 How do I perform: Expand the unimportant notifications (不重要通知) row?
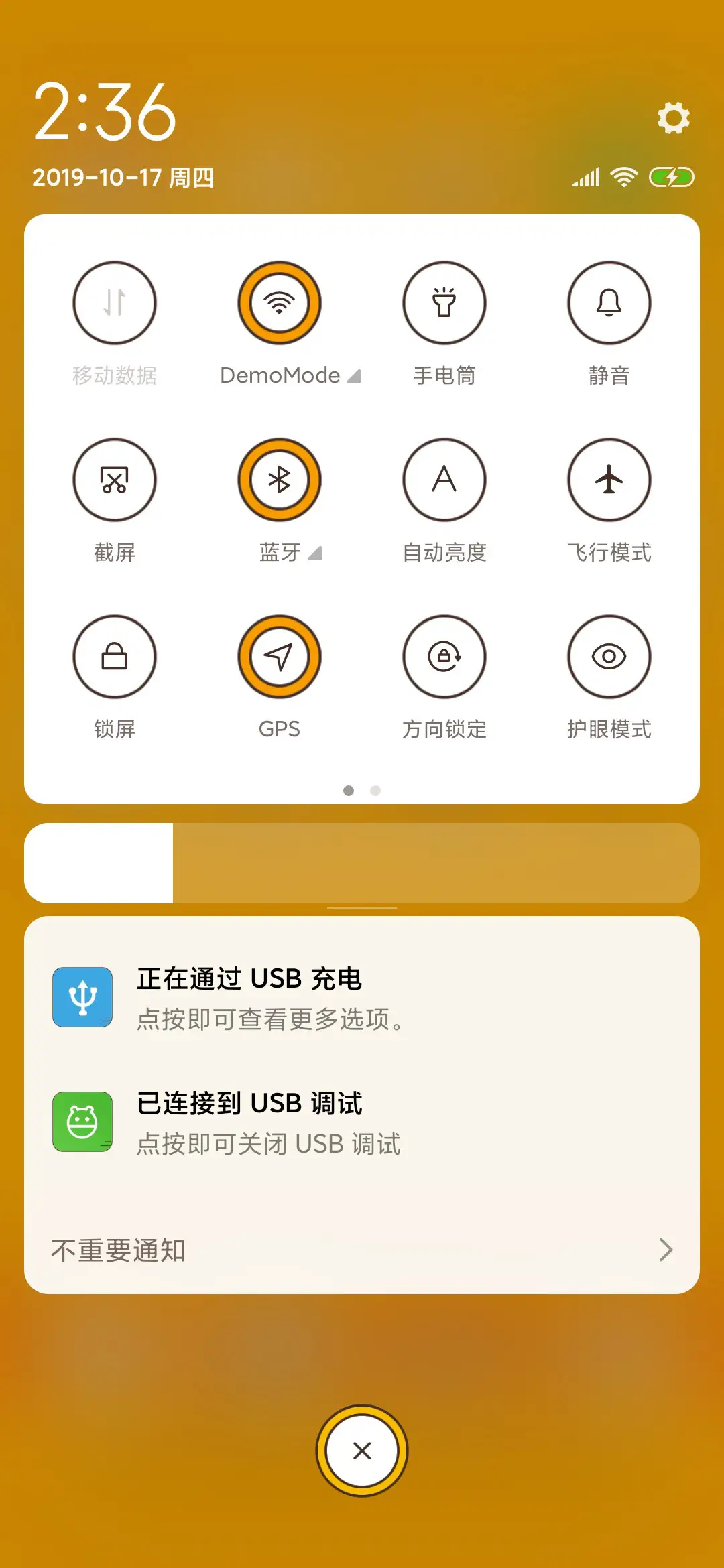tap(362, 1249)
